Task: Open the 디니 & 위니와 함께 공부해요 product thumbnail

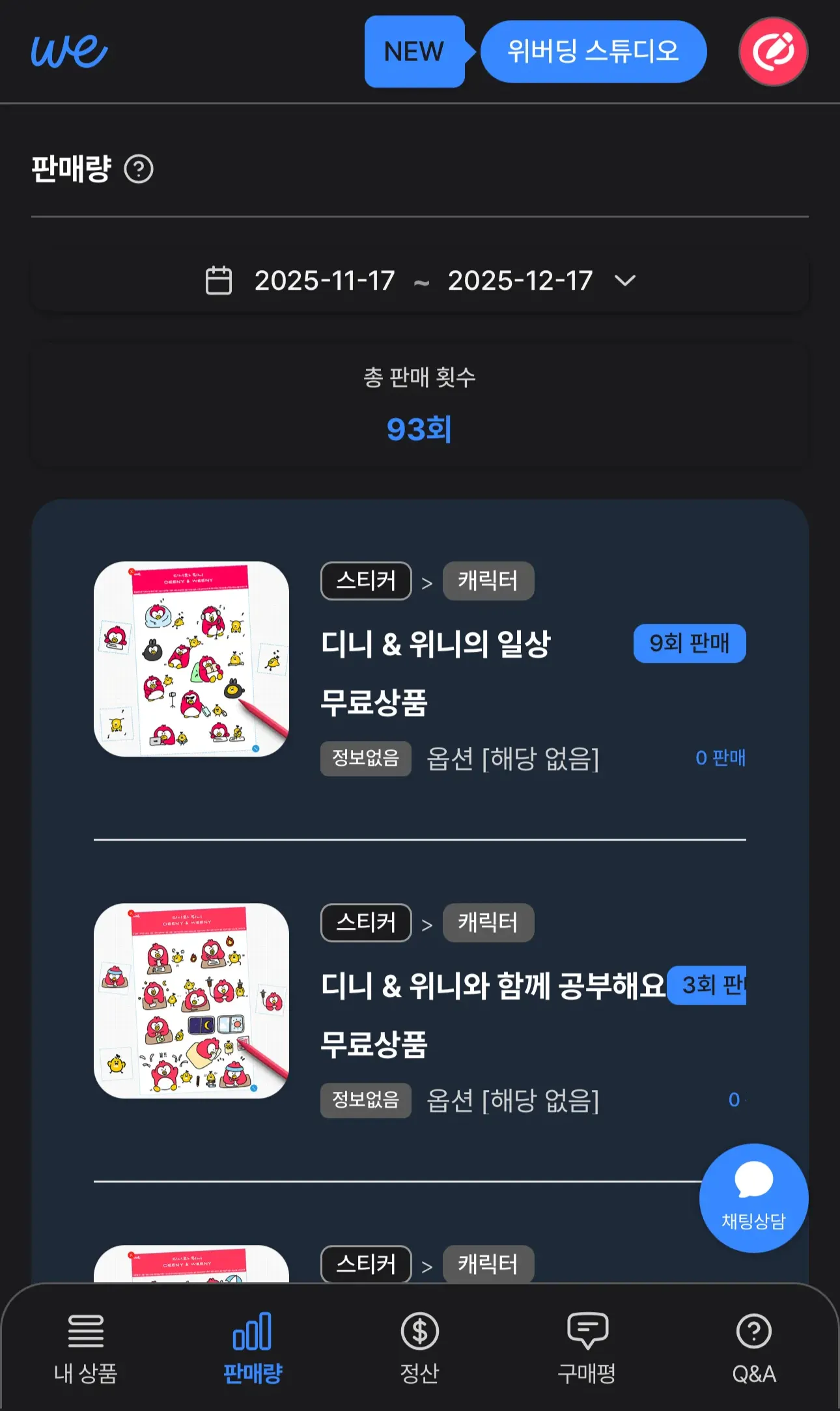Action: click(x=191, y=1001)
